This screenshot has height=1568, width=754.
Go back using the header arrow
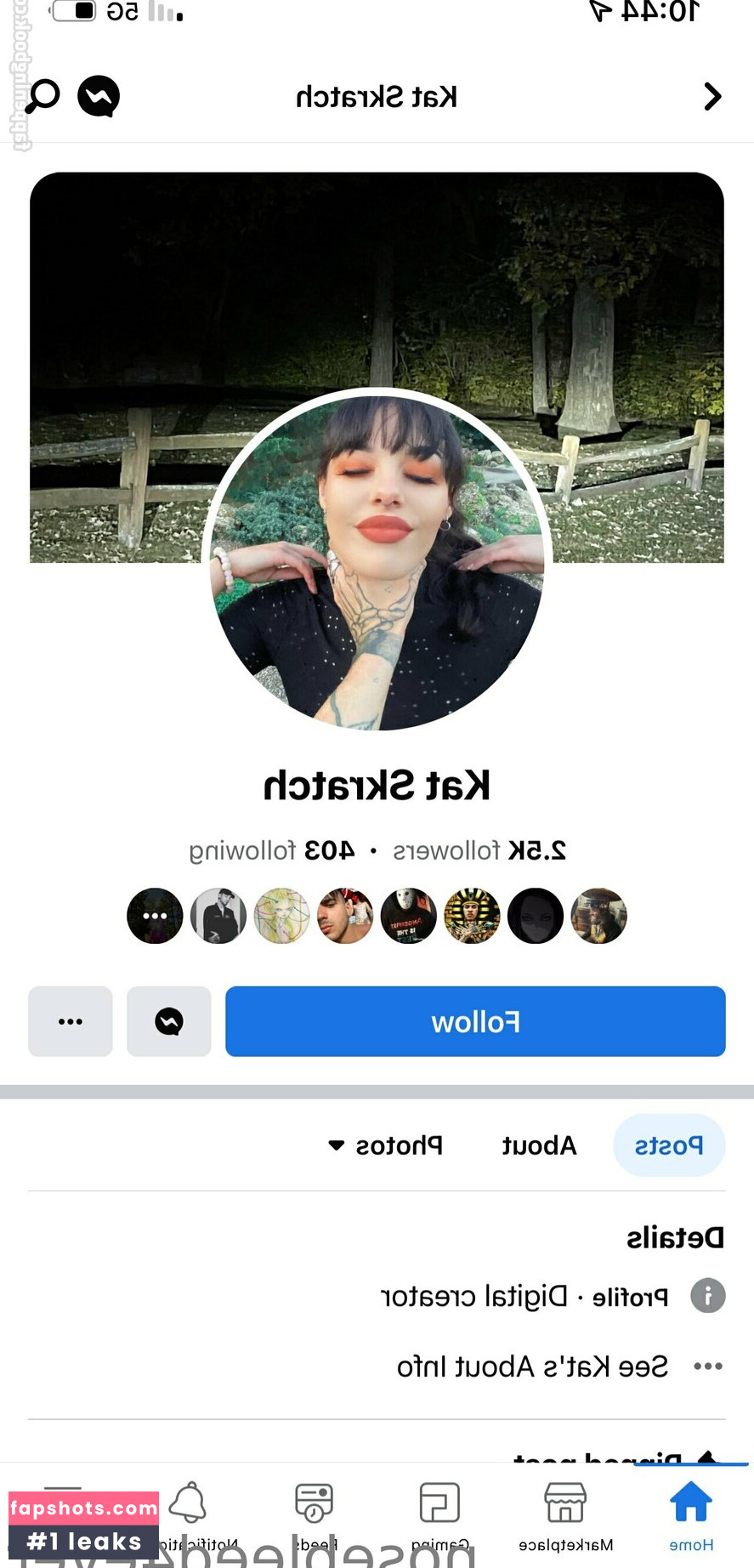point(712,96)
